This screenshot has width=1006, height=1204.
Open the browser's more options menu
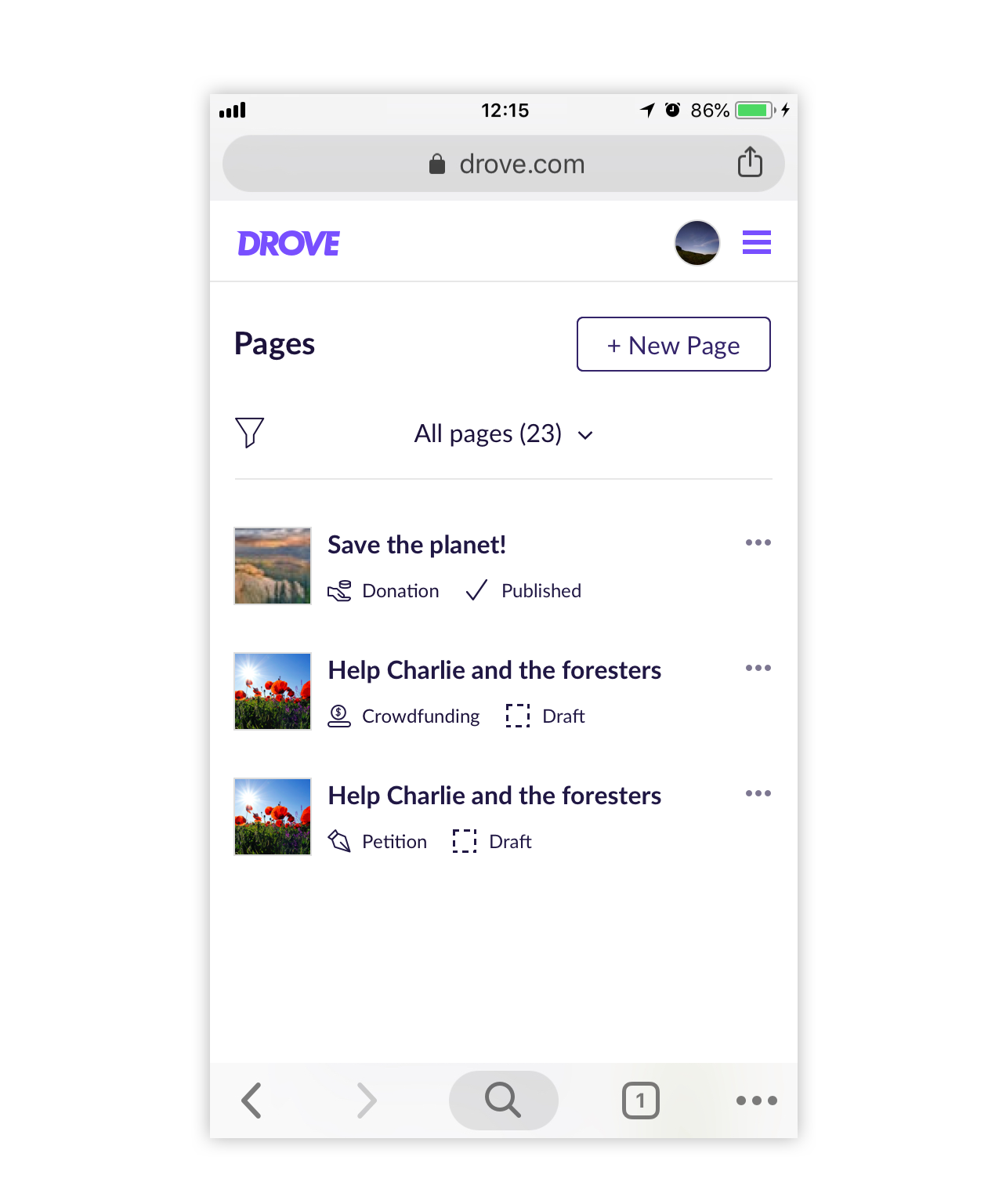pos(756,1101)
